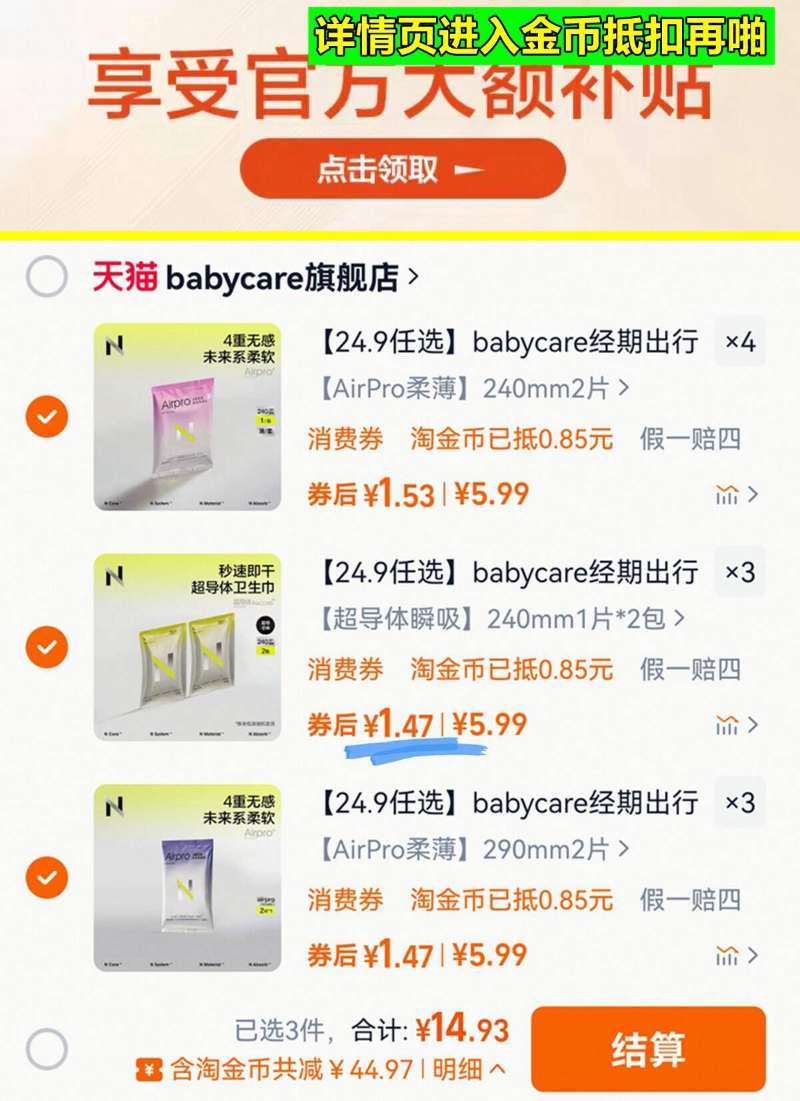The image size is (800, 1101).
Task: Uncheck the AirPro柔薄 290mm2片 item
Action: click(x=47, y=877)
